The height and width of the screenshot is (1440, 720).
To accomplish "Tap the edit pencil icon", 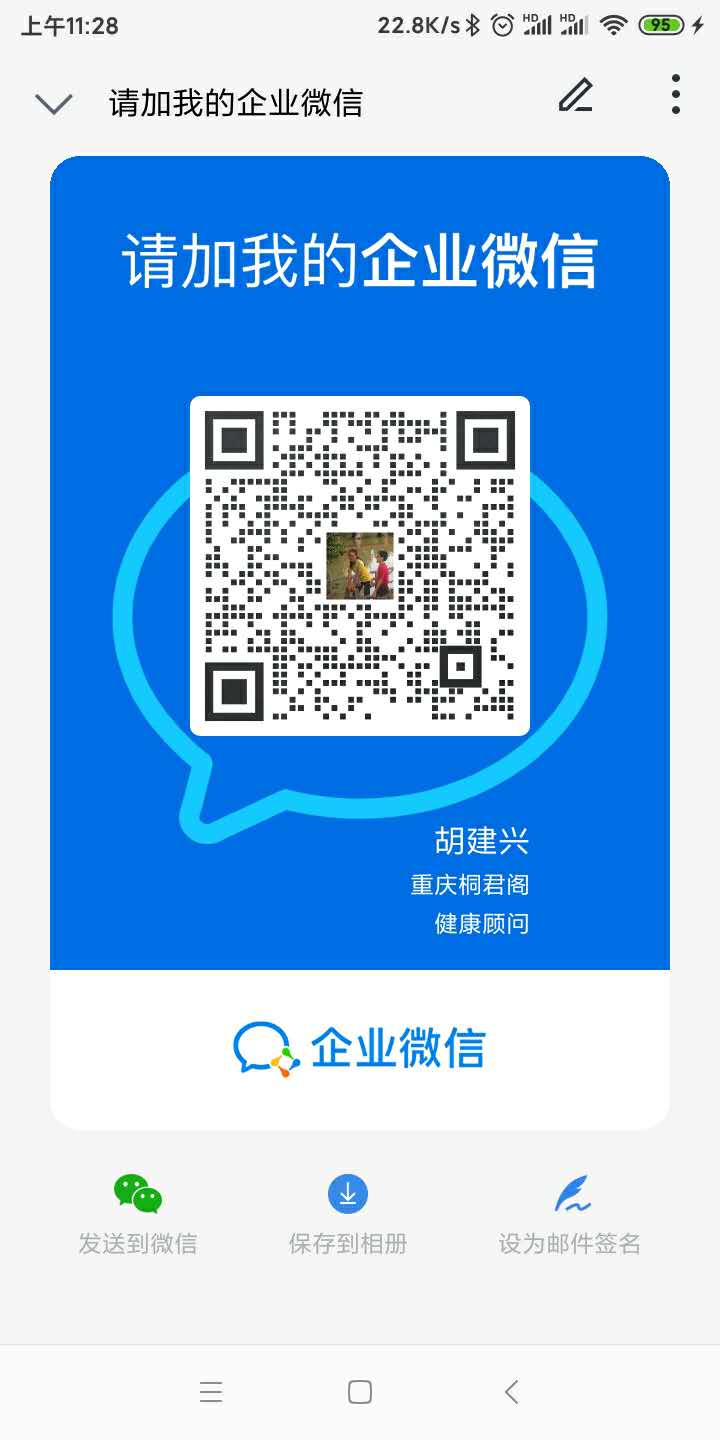I will tap(575, 96).
